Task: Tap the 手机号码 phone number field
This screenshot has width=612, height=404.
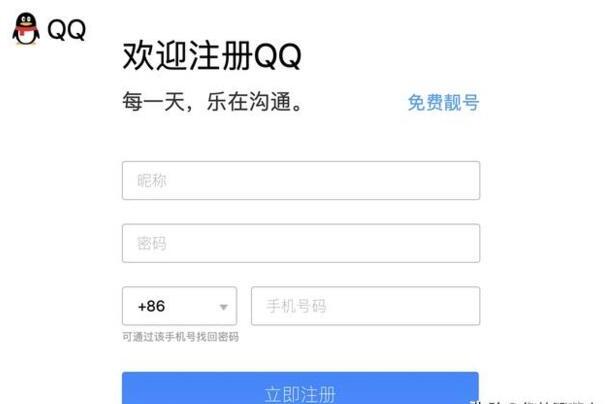Action: [x=365, y=306]
